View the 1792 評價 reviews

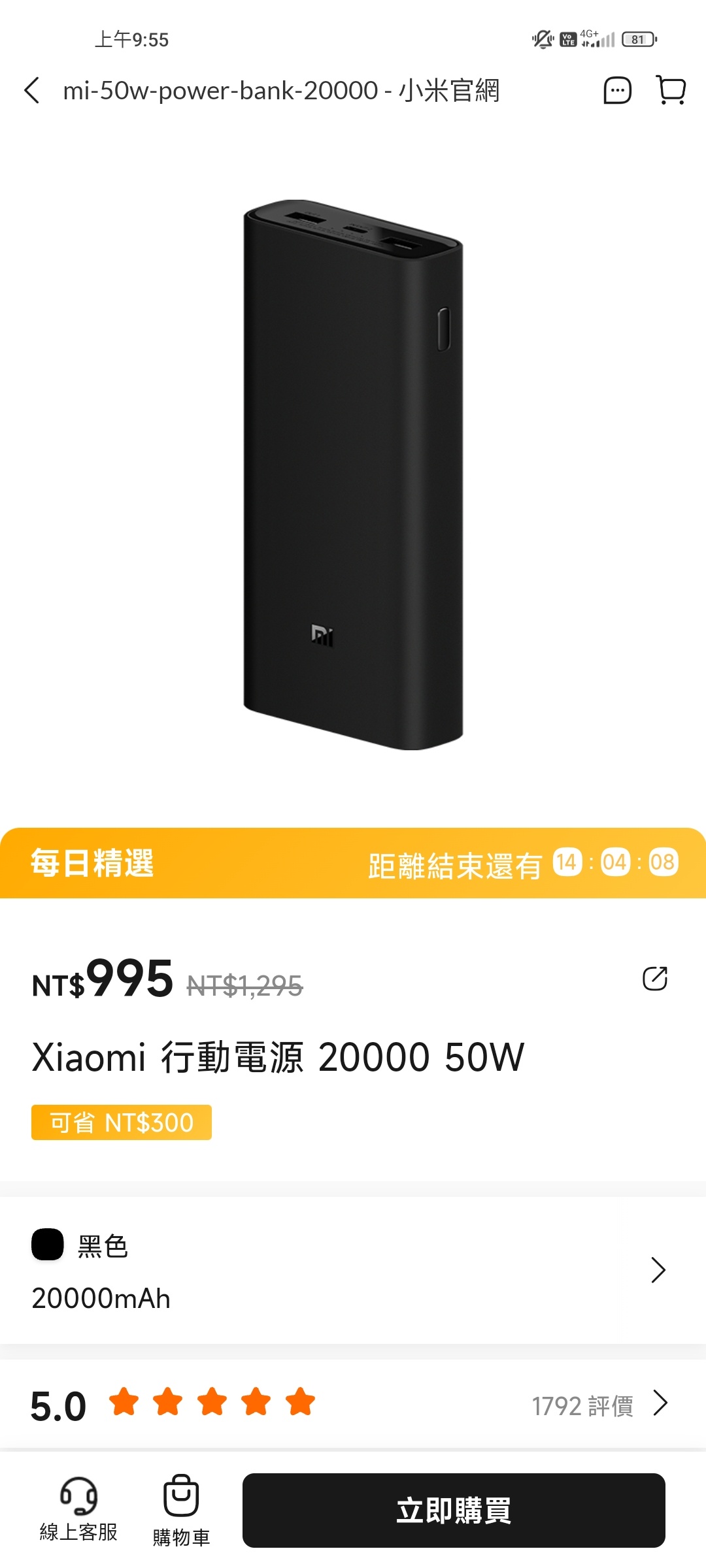[598, 1405]
